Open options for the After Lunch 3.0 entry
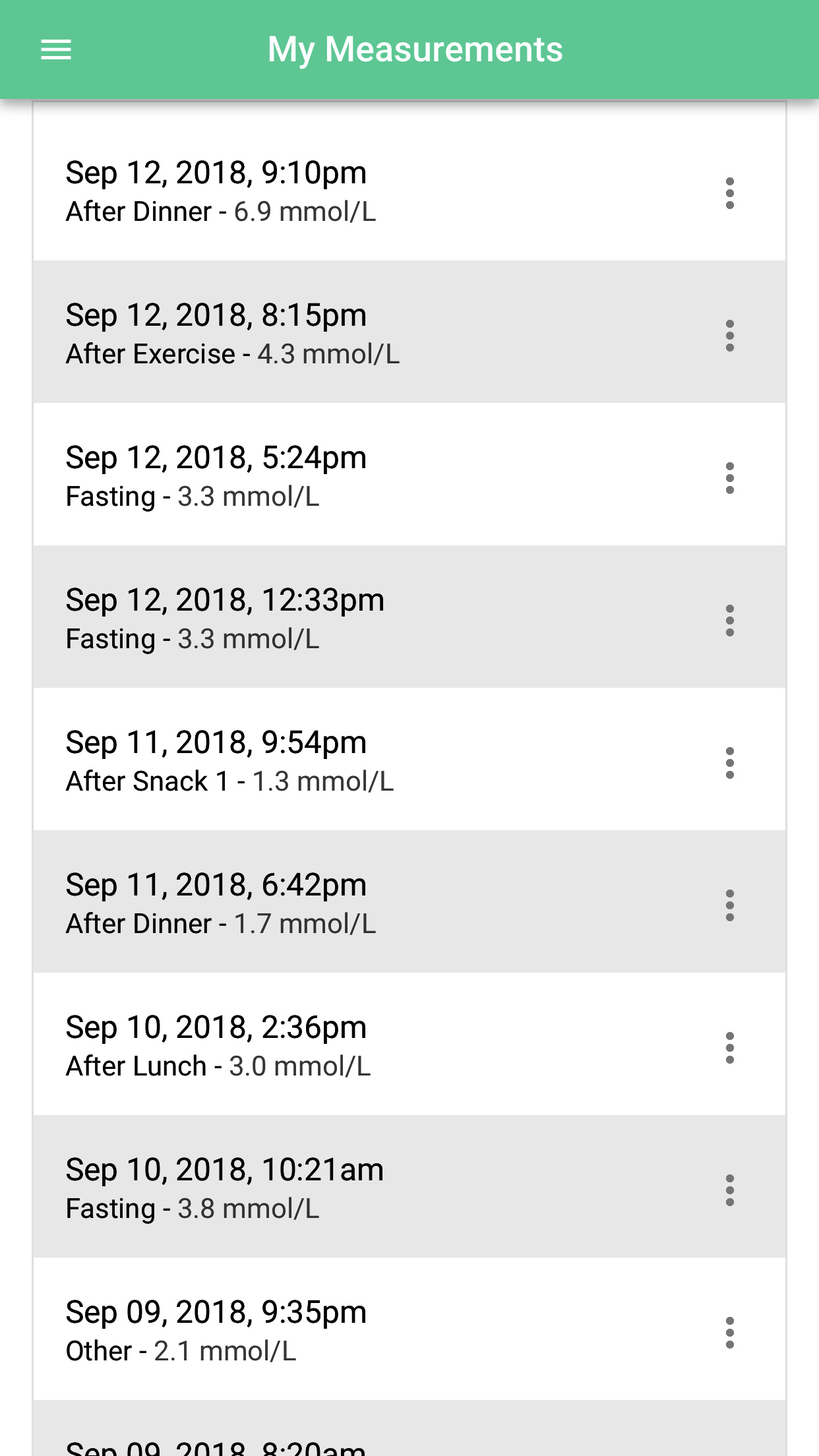Viewport: 819px width, 1456px height. pos(729,1048)
